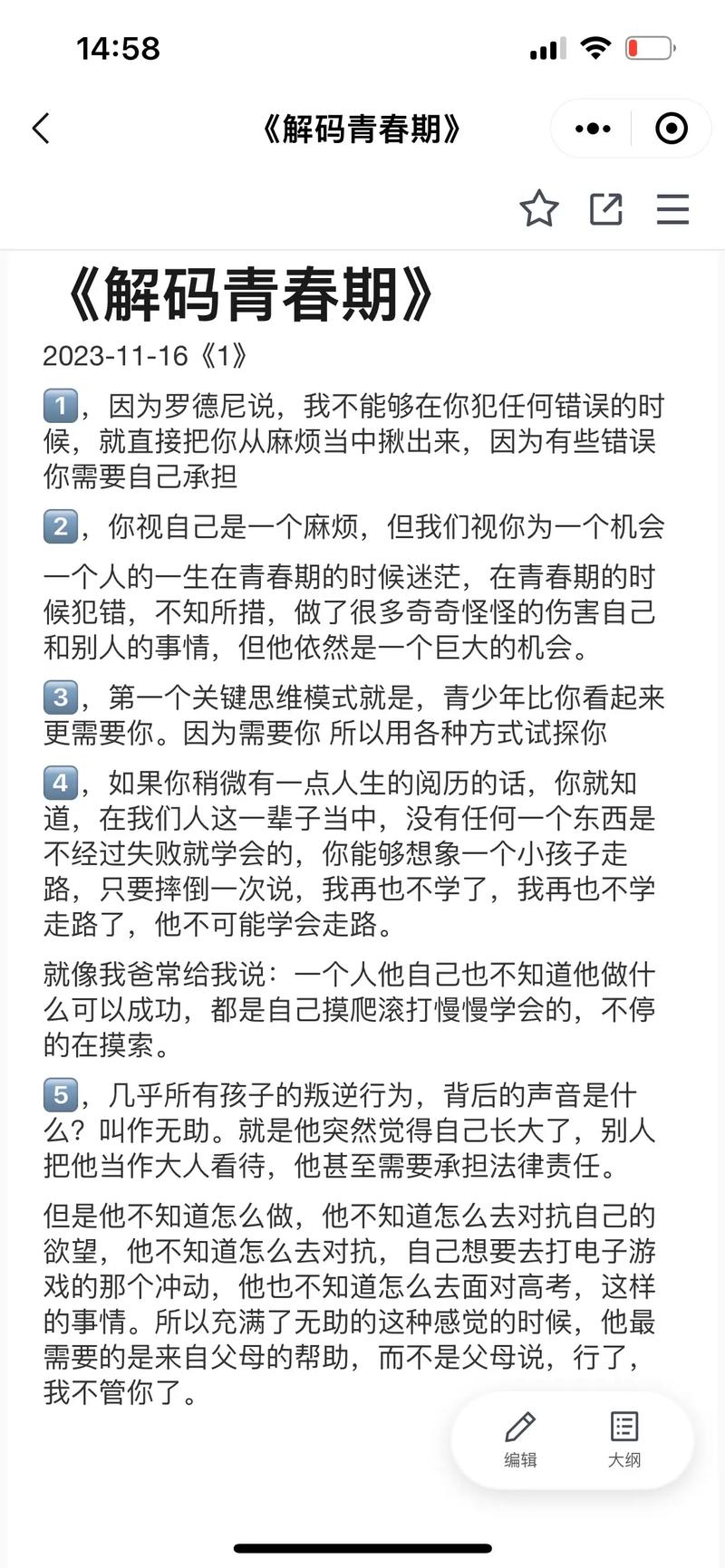Close the mini program with the circle button
Image resolution: width=725 pixels, height=1568 pixels.
[x=672, y=129]
